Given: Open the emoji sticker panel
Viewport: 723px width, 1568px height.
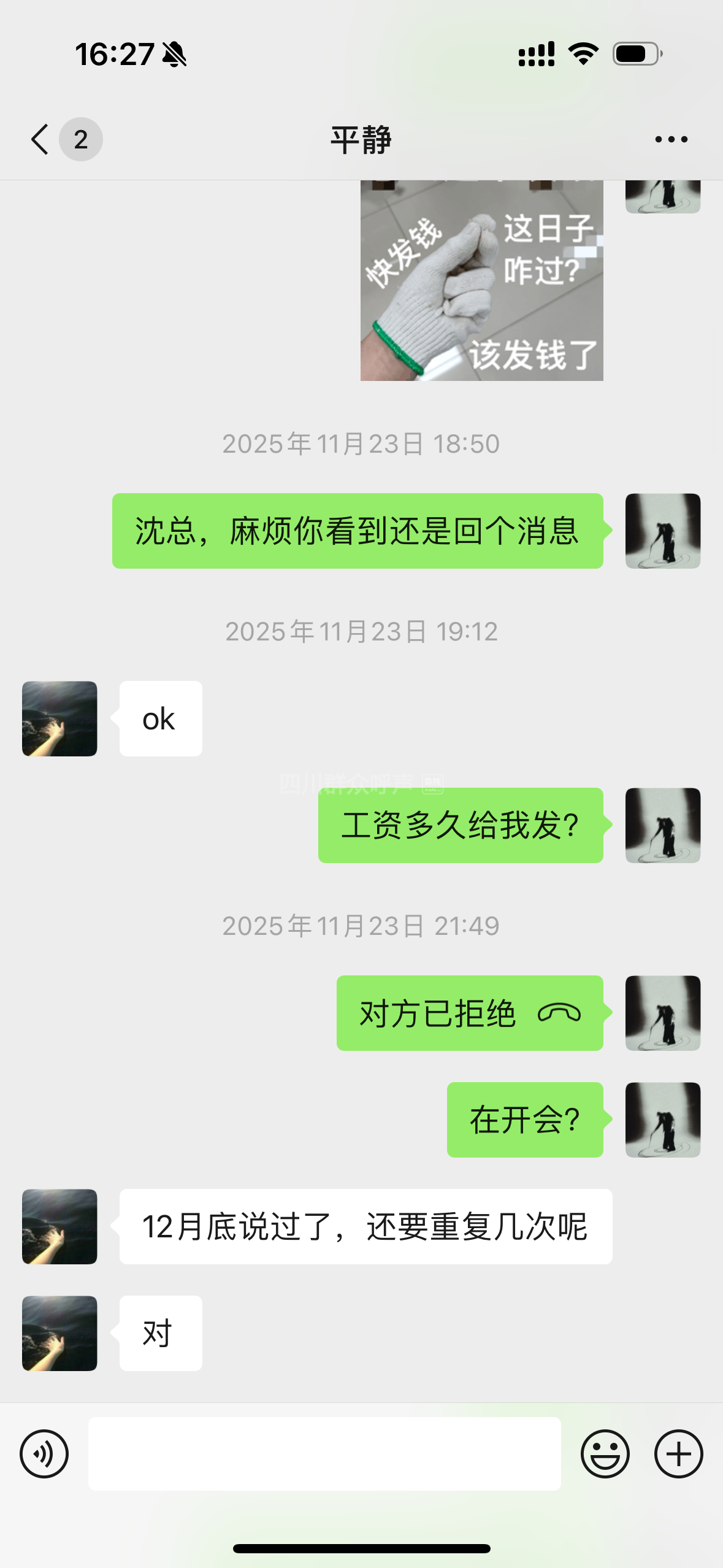Looking at the screenshot, I should tap(605, 1453).
